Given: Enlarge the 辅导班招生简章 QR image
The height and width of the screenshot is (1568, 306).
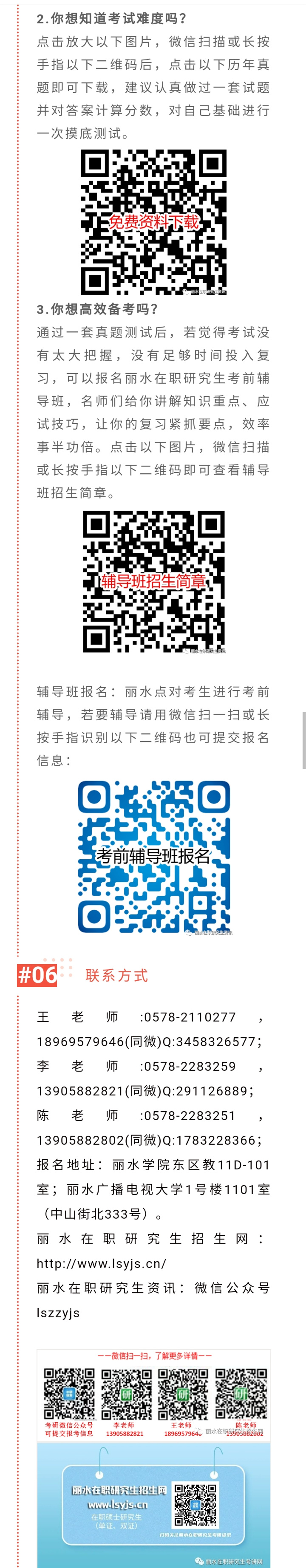Looking at the screenshot, I should [x=153, y=581].
